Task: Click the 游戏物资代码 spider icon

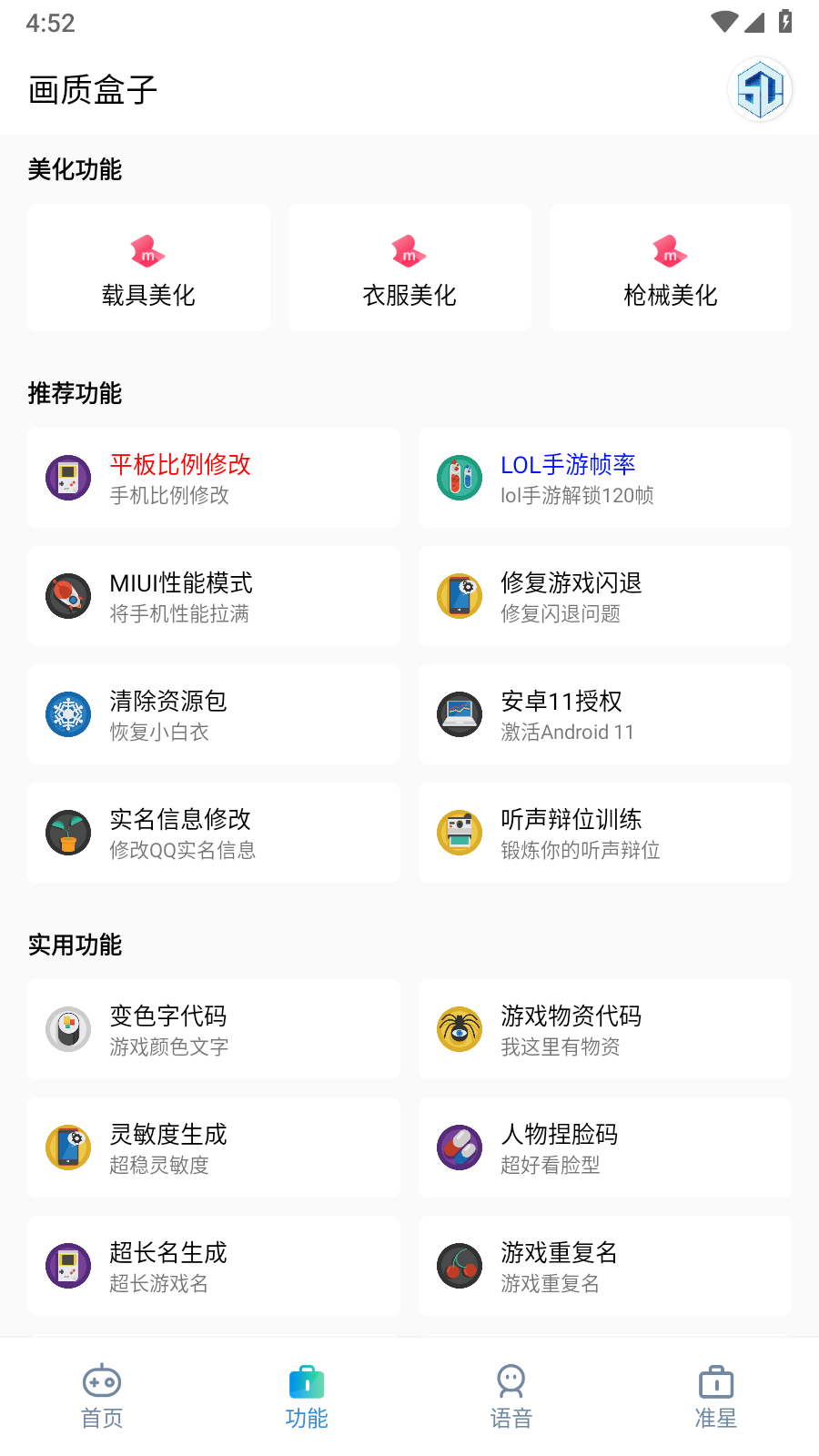Action: 460,1029
